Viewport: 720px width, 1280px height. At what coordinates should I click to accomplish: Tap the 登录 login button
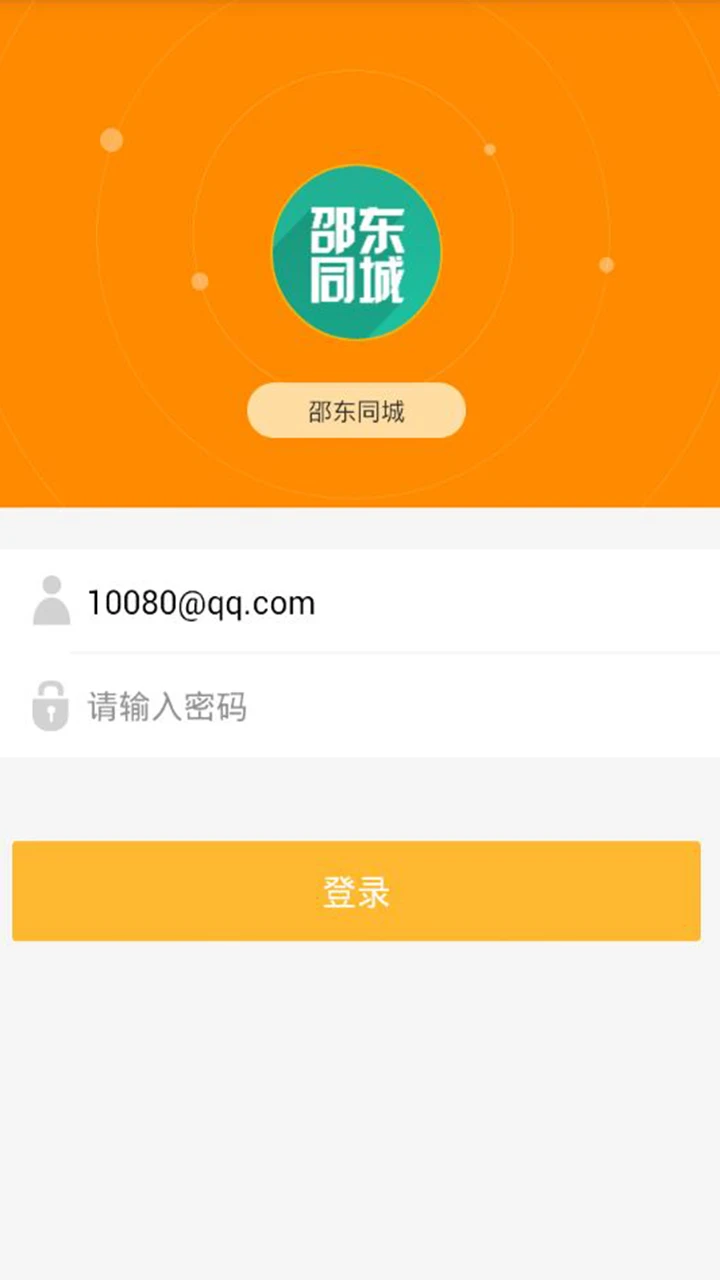pyautogui.click(x=356, y=891)
